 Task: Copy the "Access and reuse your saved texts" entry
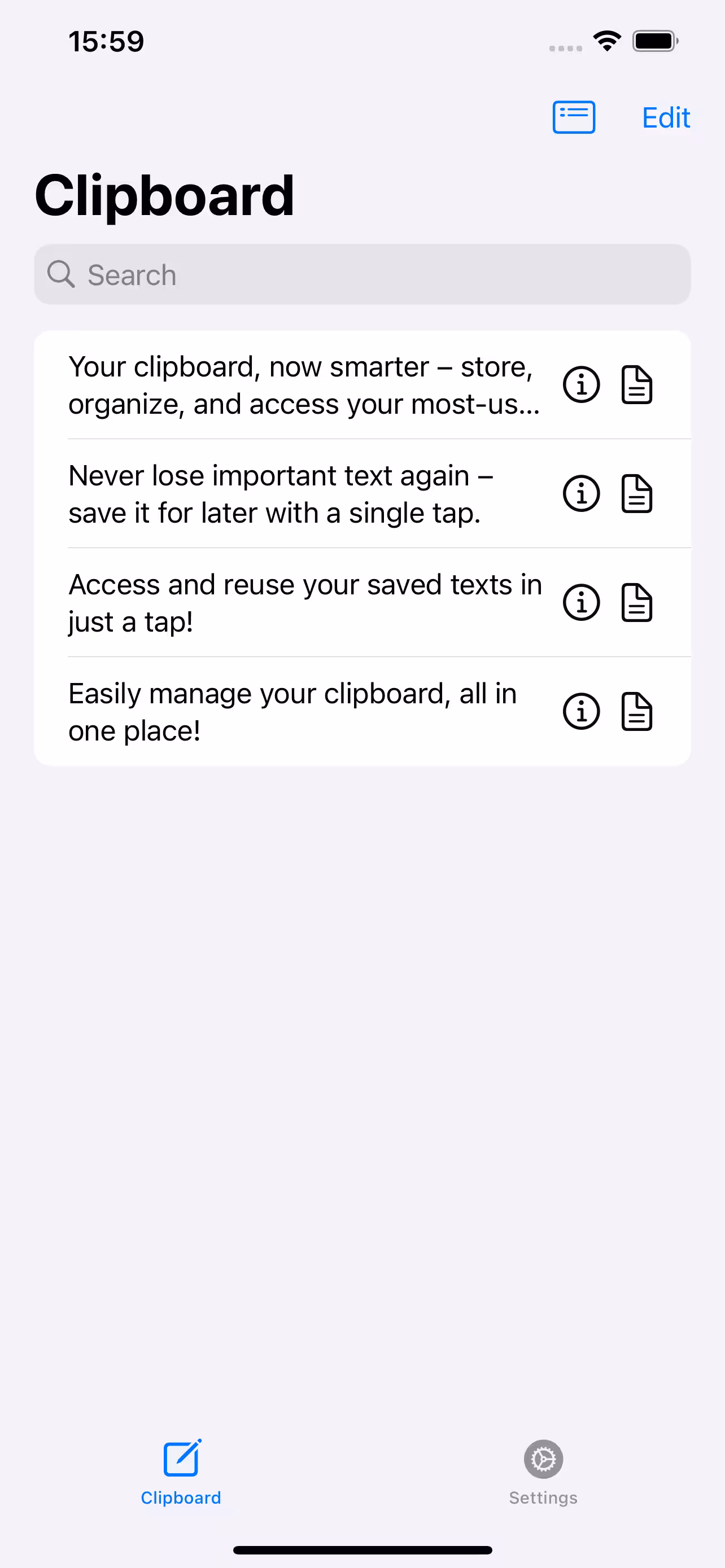tap(636, 602)
